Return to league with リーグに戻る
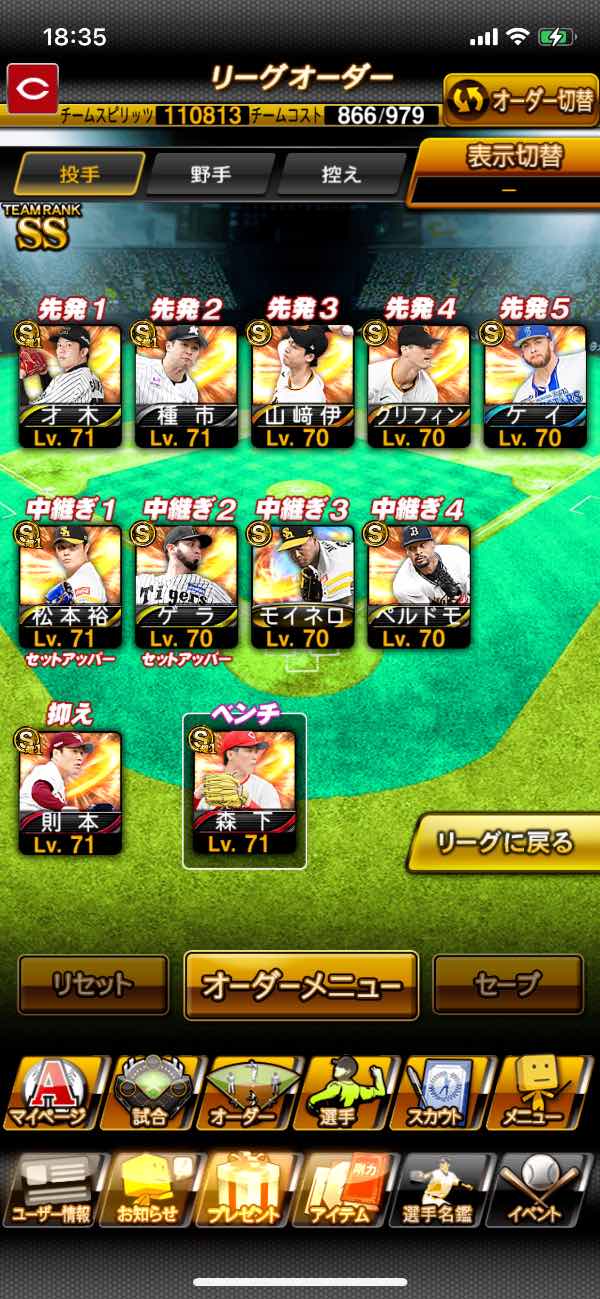This screenshot has width=600, height=1299. tap(505, 843)
